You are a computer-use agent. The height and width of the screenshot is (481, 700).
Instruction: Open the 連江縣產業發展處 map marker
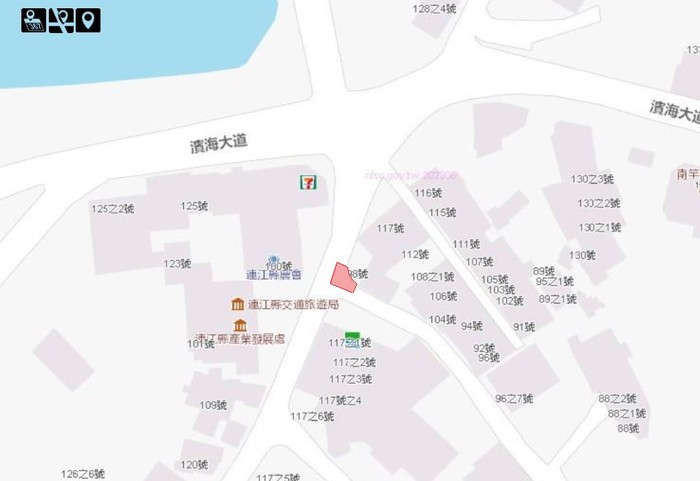click(x=240, y=326)
